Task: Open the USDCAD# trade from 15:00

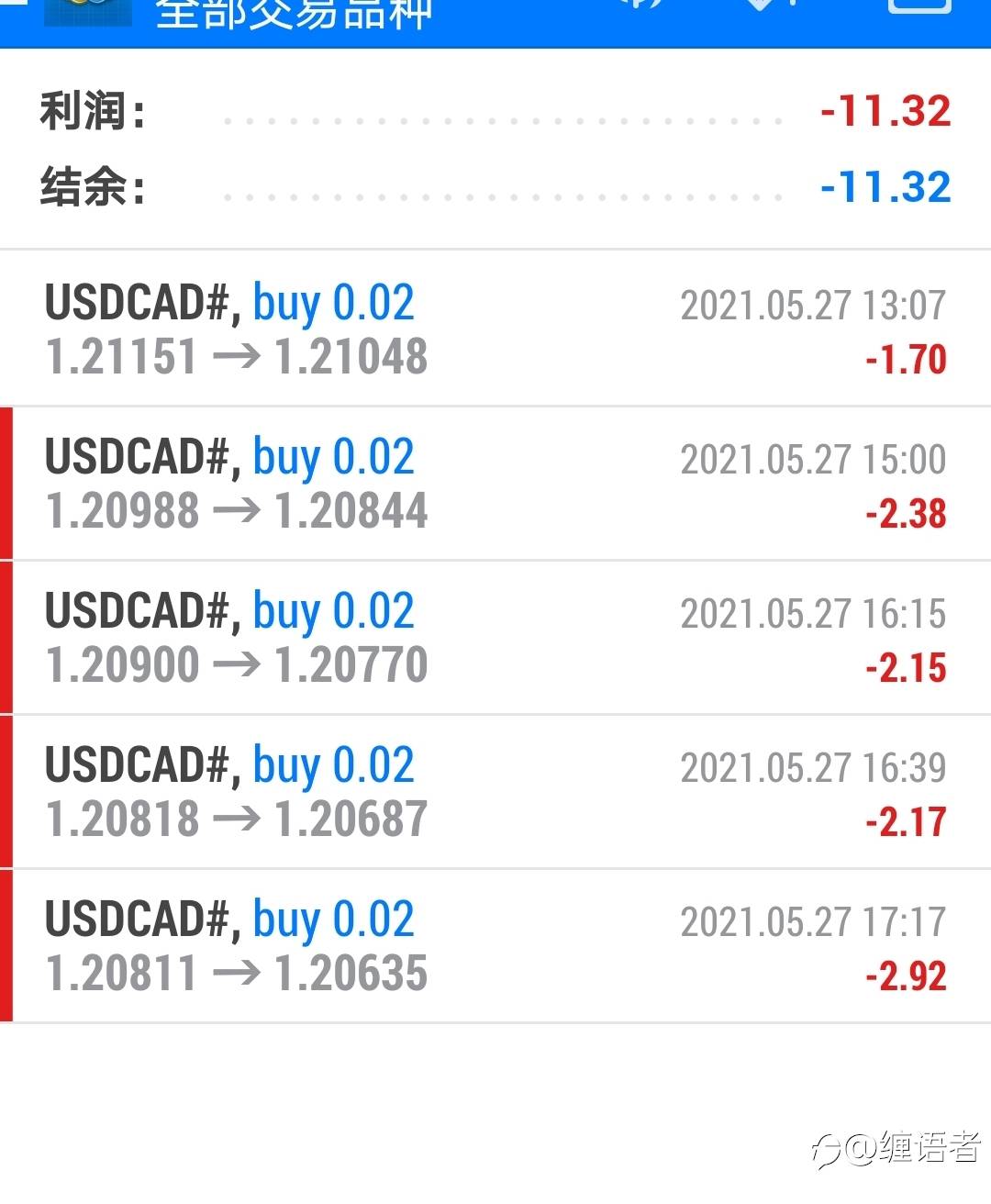Action: 495,484
